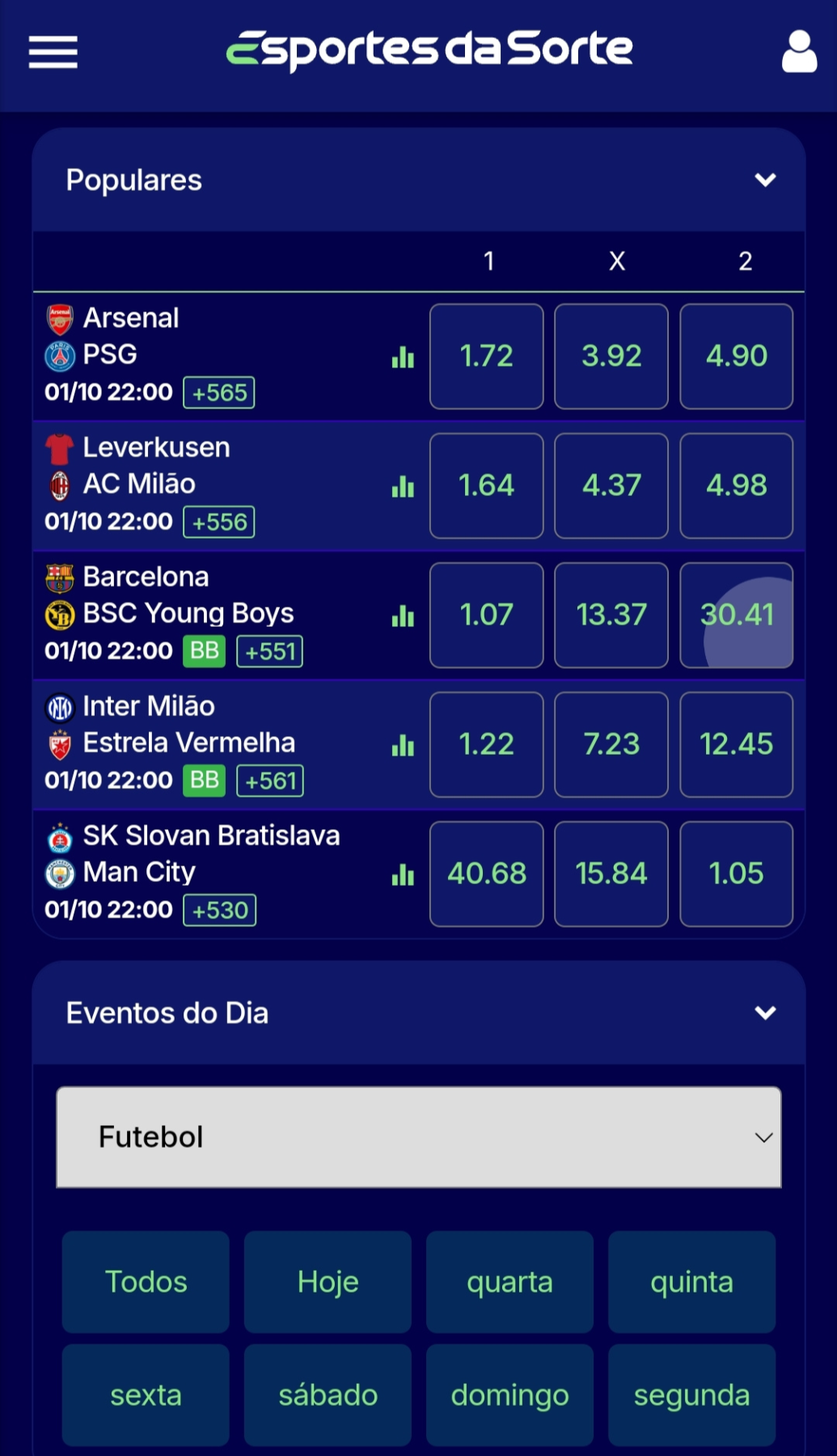Click the BB badge on Barcelona match

click(x=204, y=650)
